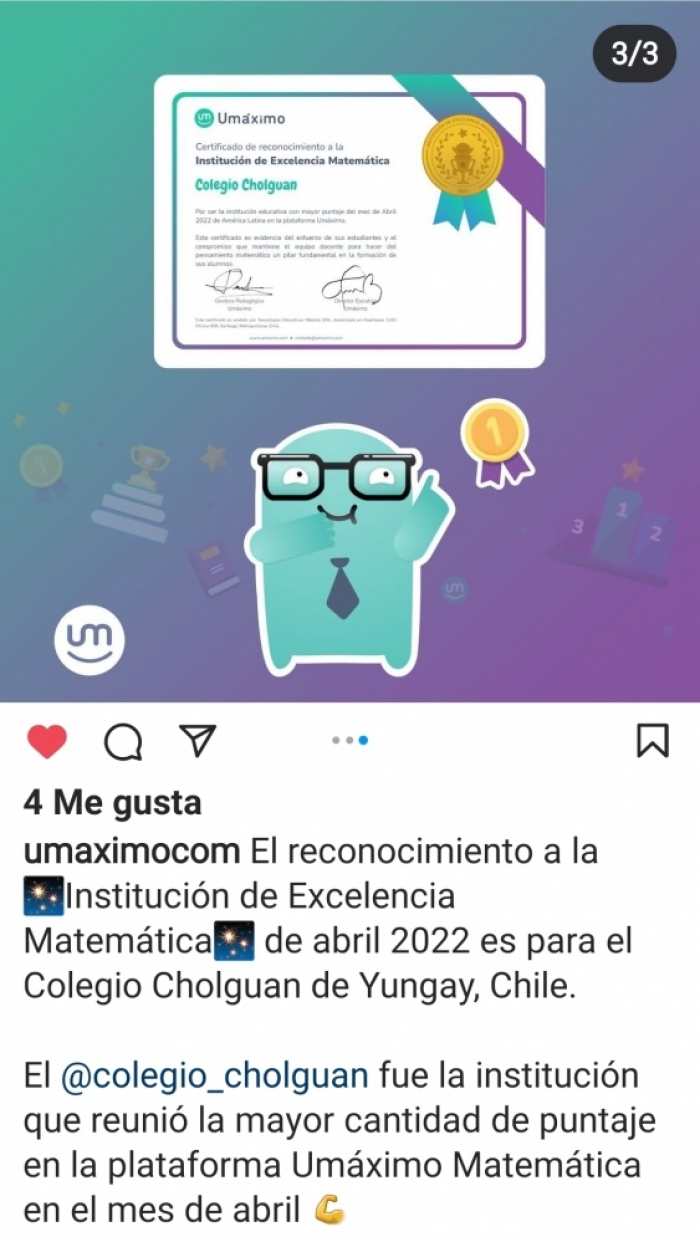700x1242 pixels.
Task: Unlike the post via the red heart
Action: (x=46, y=741)
